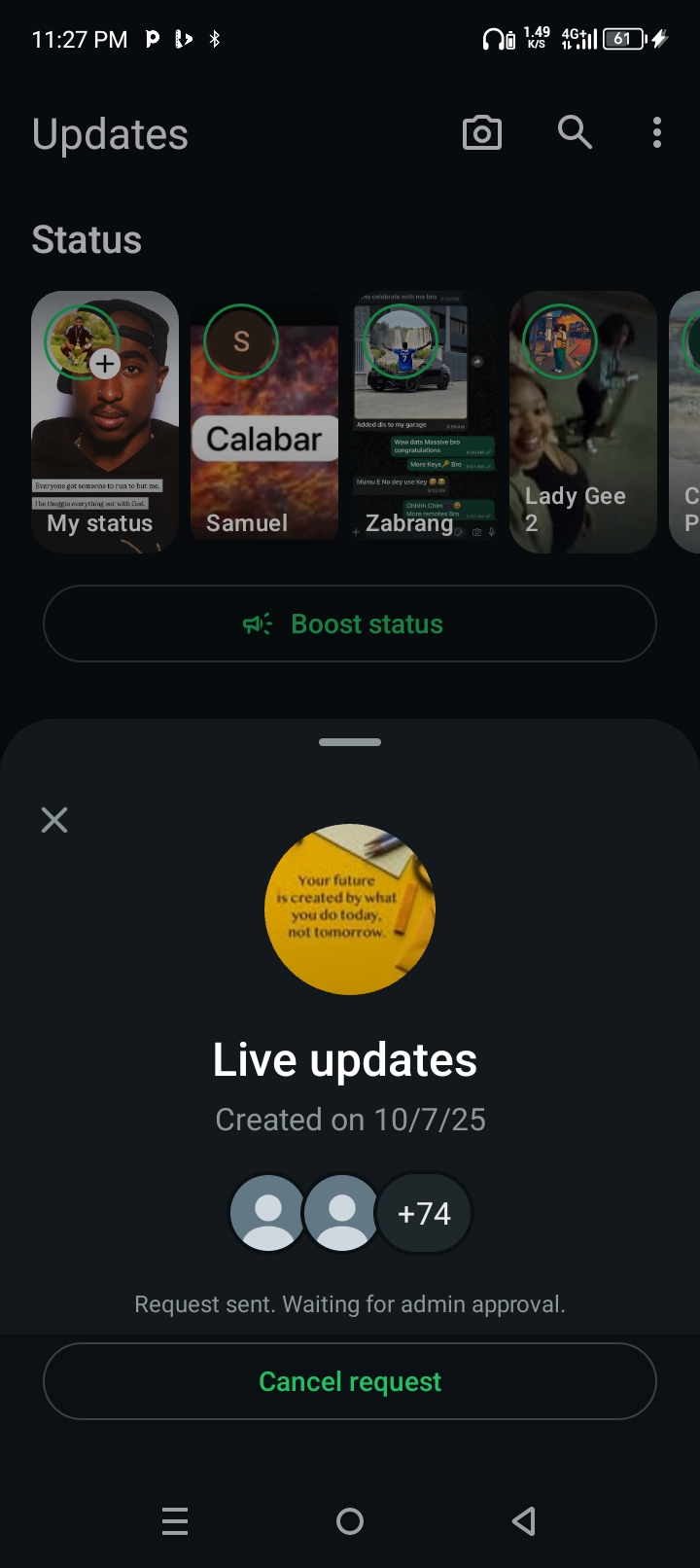Tap Boost status button

[x=350, y=624]
